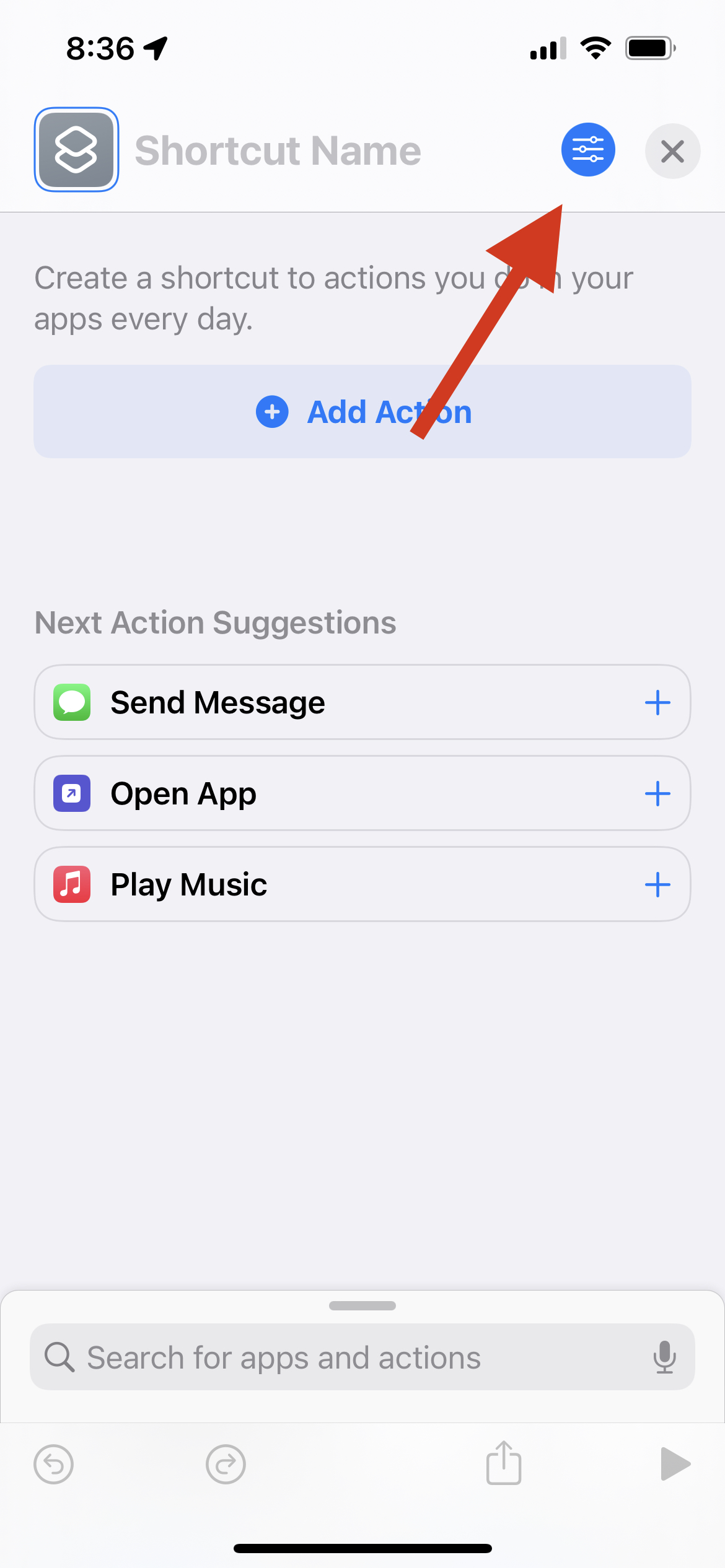Search for apps and actions

[362, 1357]
